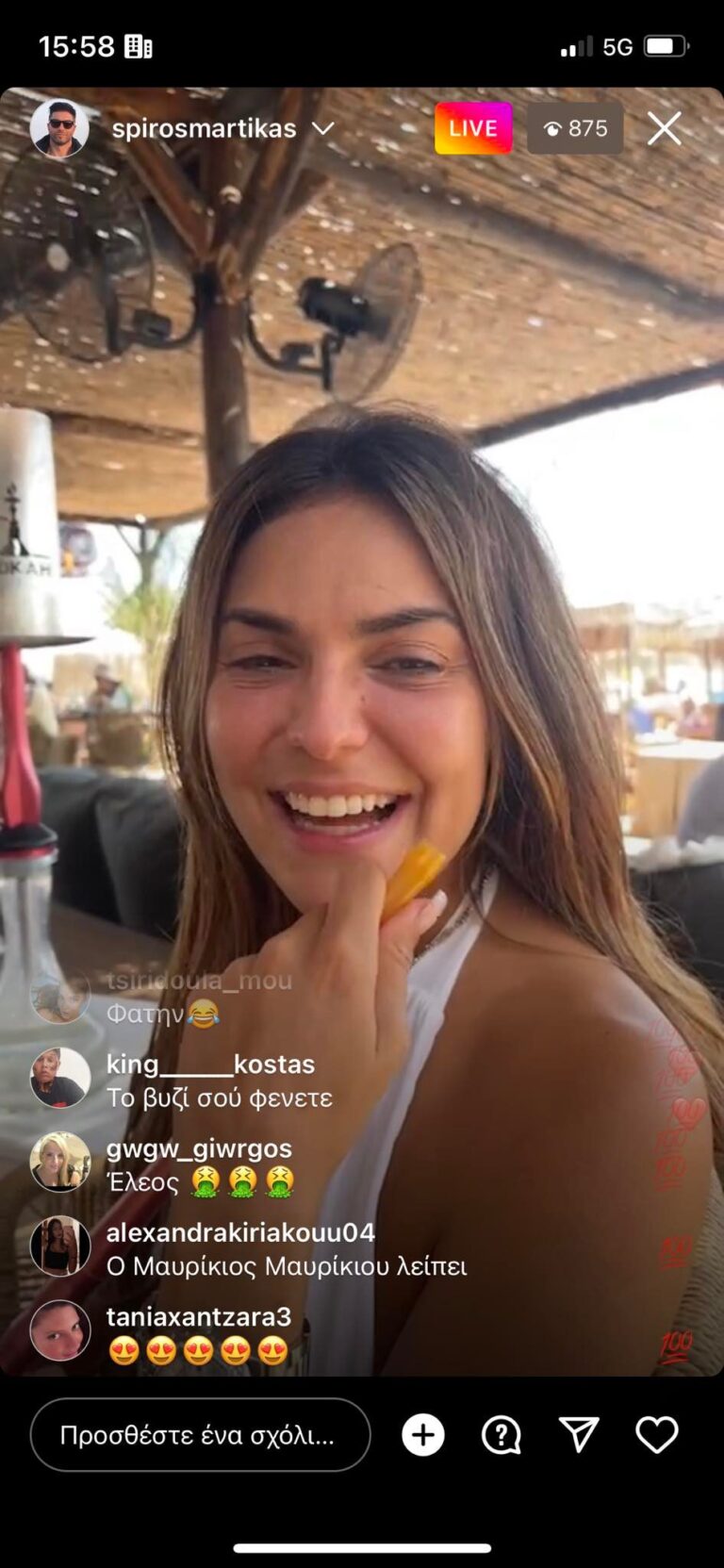Close the live video
The image size is (724, 1568).
pos(664,128)
